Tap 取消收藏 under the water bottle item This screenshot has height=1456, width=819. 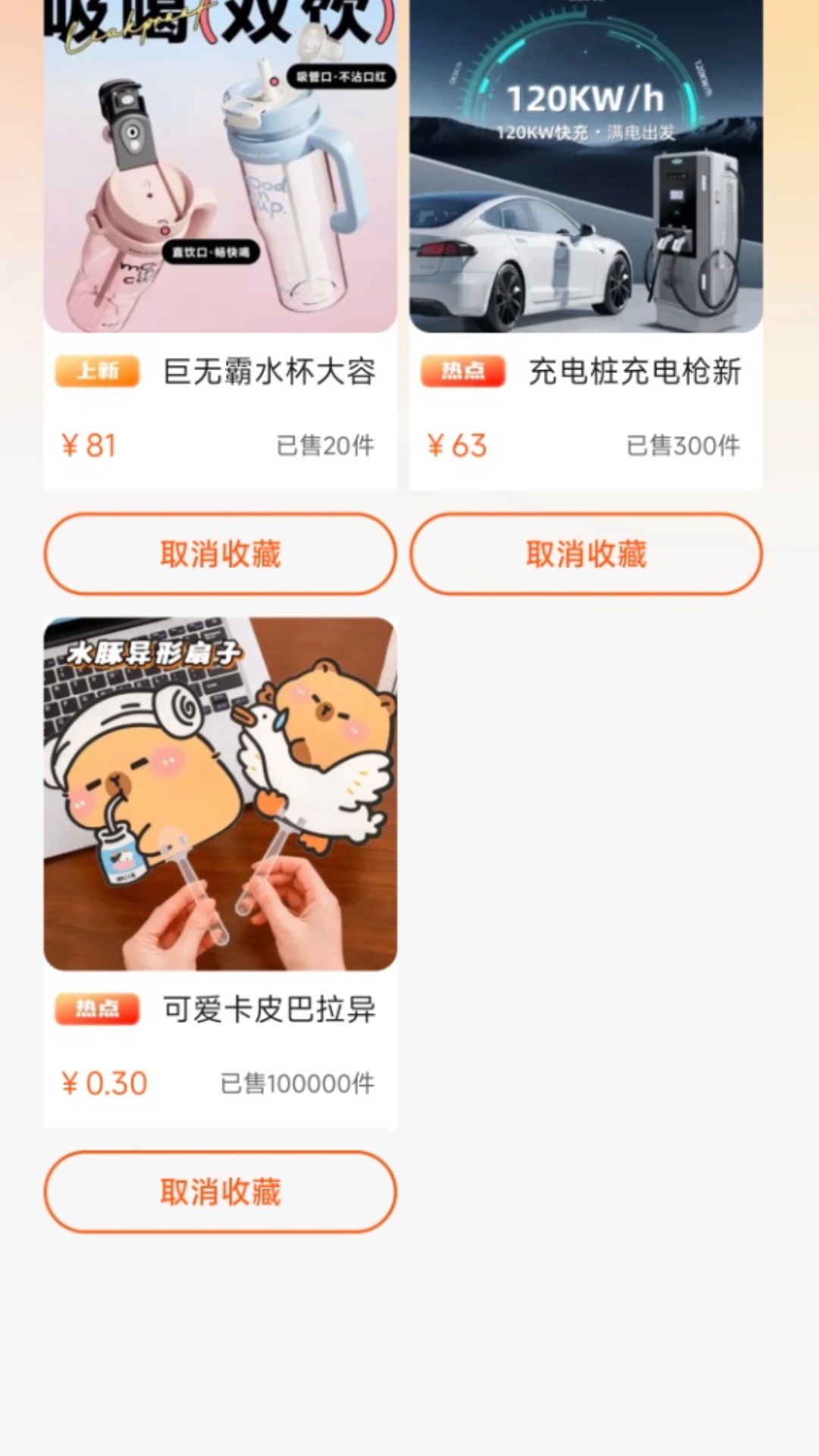coord(220,554)
